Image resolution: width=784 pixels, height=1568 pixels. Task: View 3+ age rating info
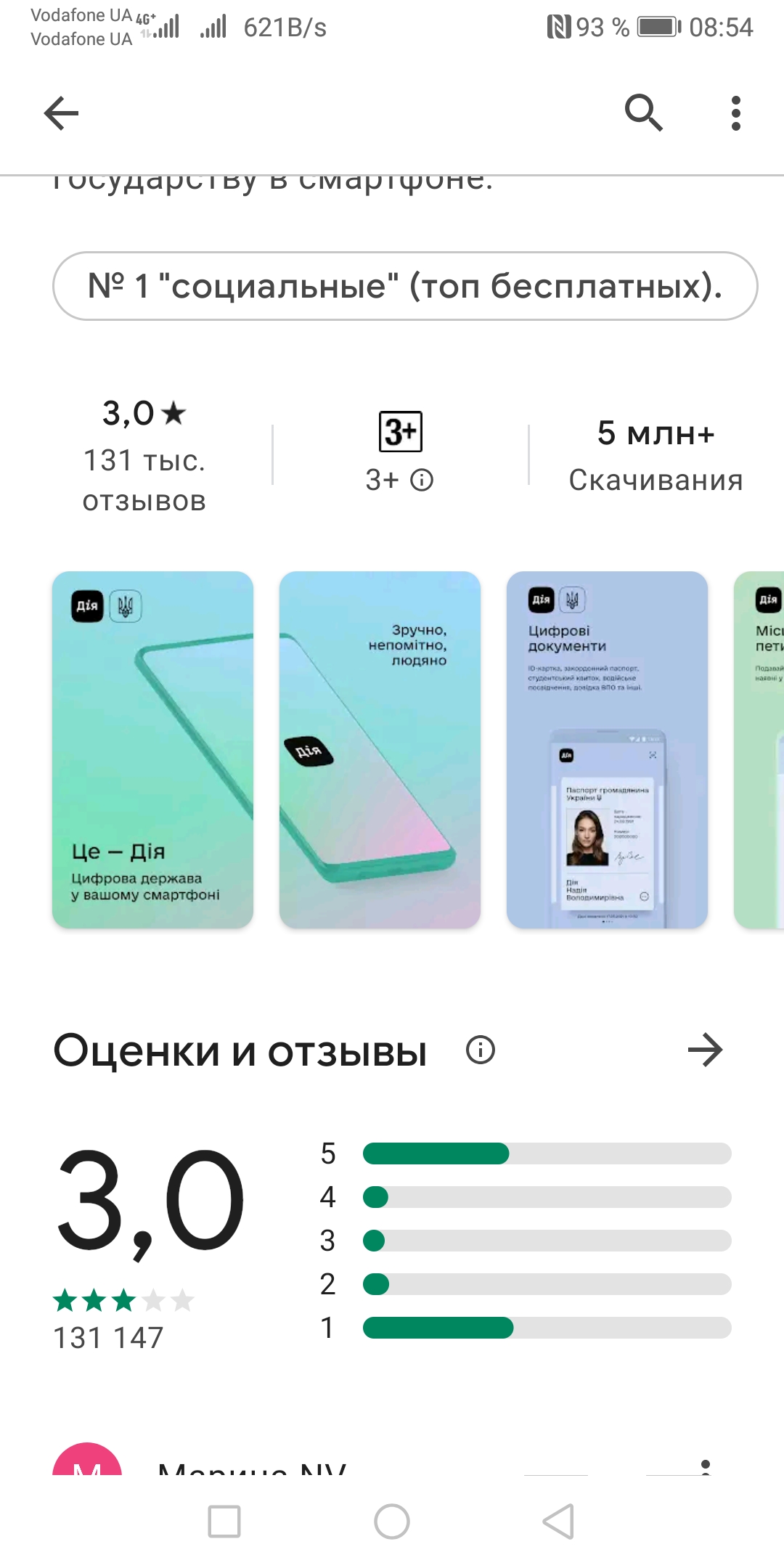tap(421, 480)
